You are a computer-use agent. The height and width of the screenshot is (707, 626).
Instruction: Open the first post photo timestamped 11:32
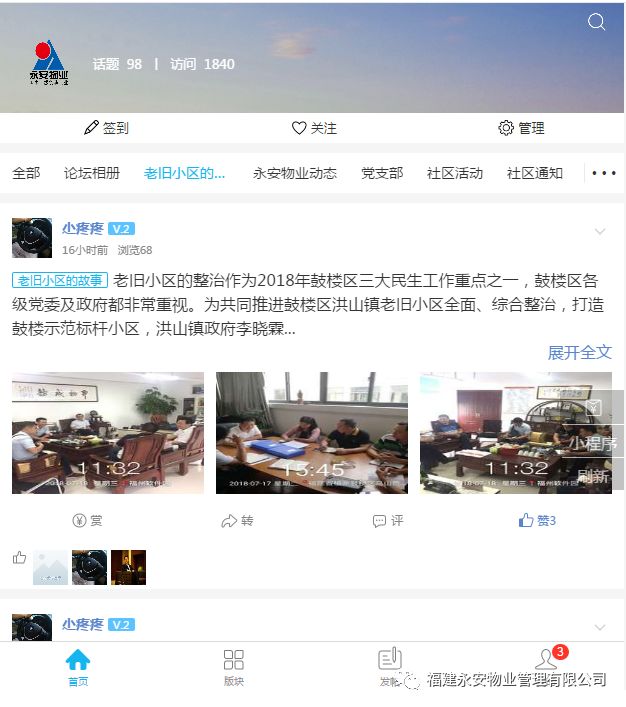(108, 433)
